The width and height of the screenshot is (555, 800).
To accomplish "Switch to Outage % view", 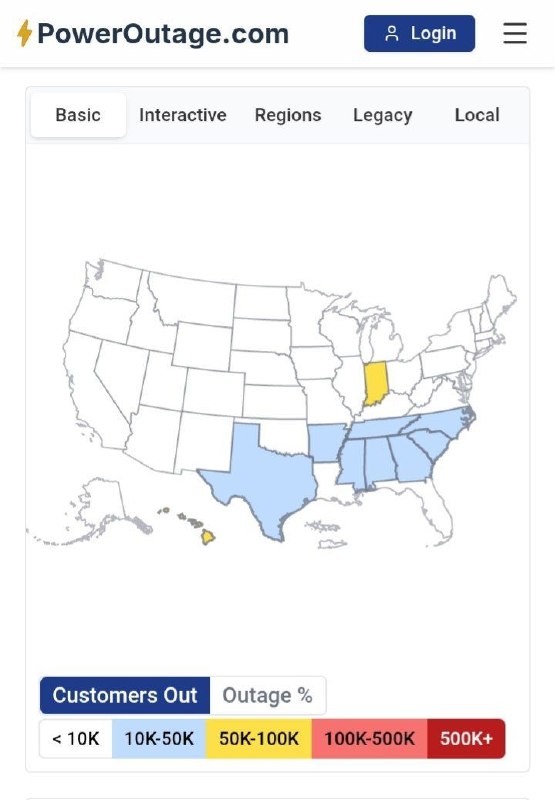I will (268, 695).
